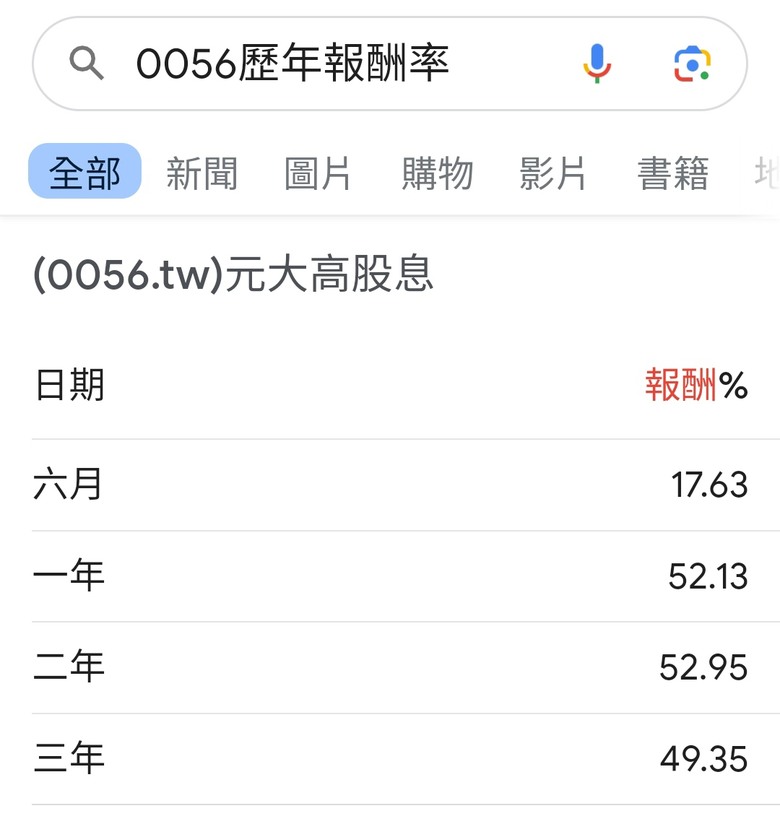
Task: Show 書籍 results
Action: point(673,173)
